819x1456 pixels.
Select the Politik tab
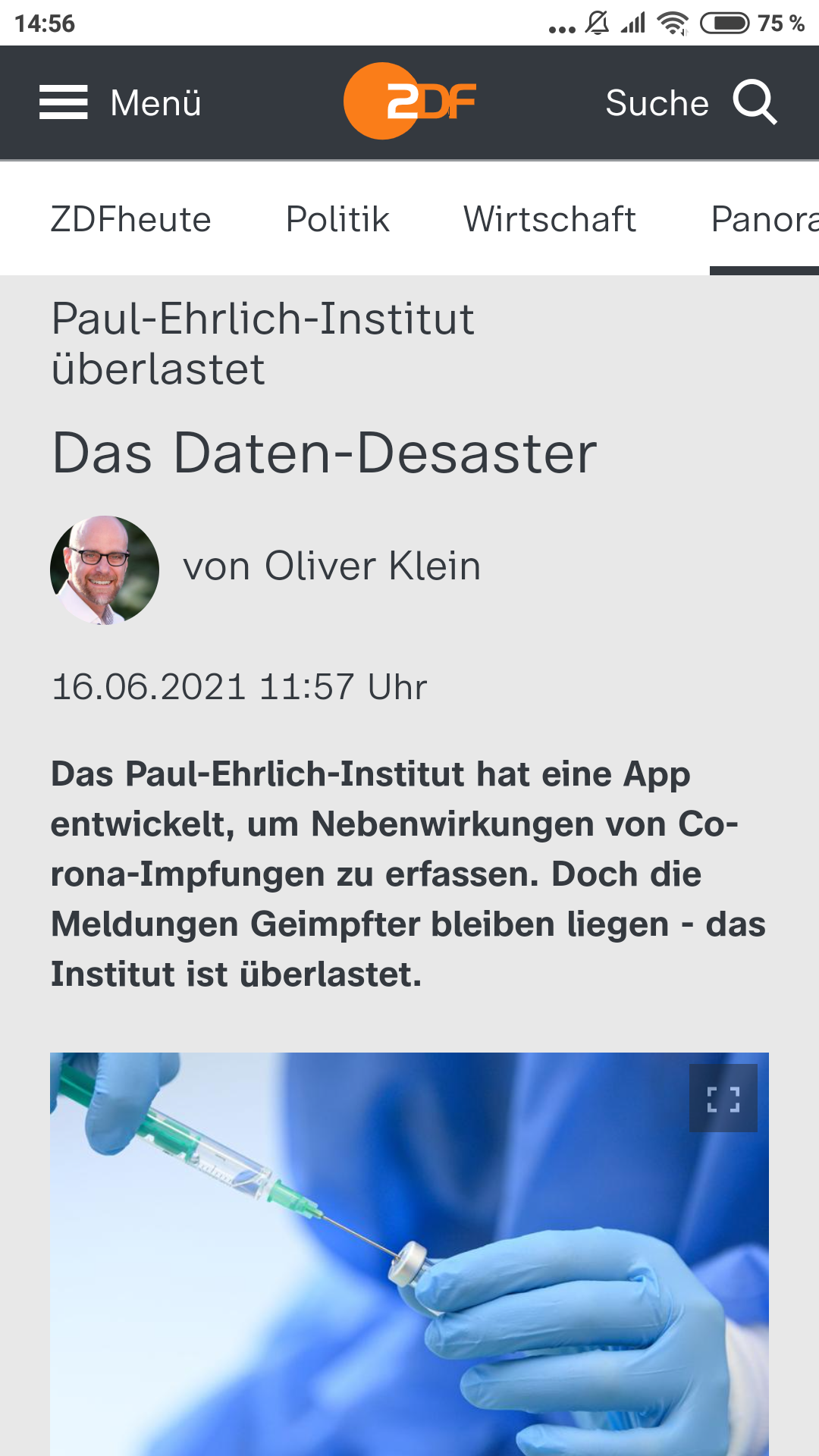click(337, 219)
